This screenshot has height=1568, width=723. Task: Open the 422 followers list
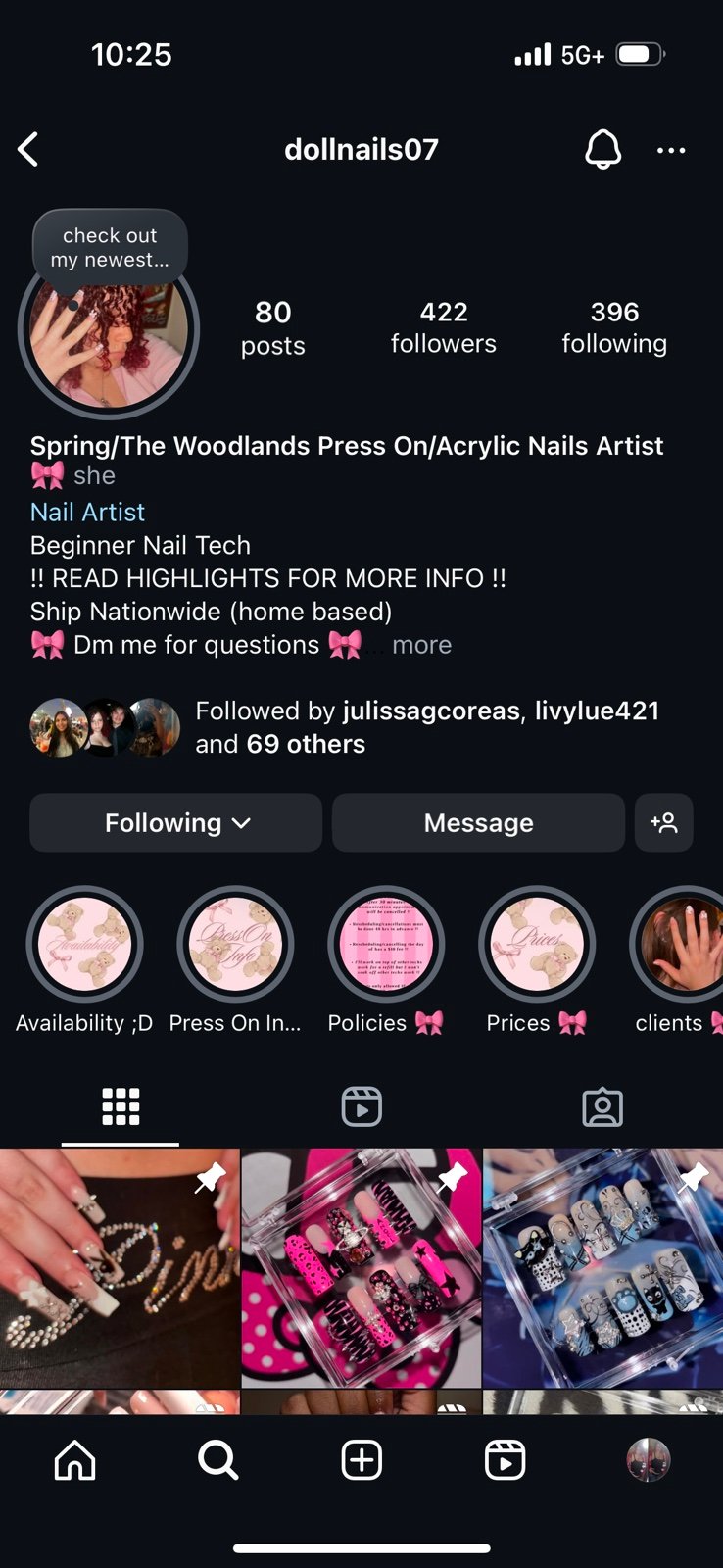click(444, 327)
